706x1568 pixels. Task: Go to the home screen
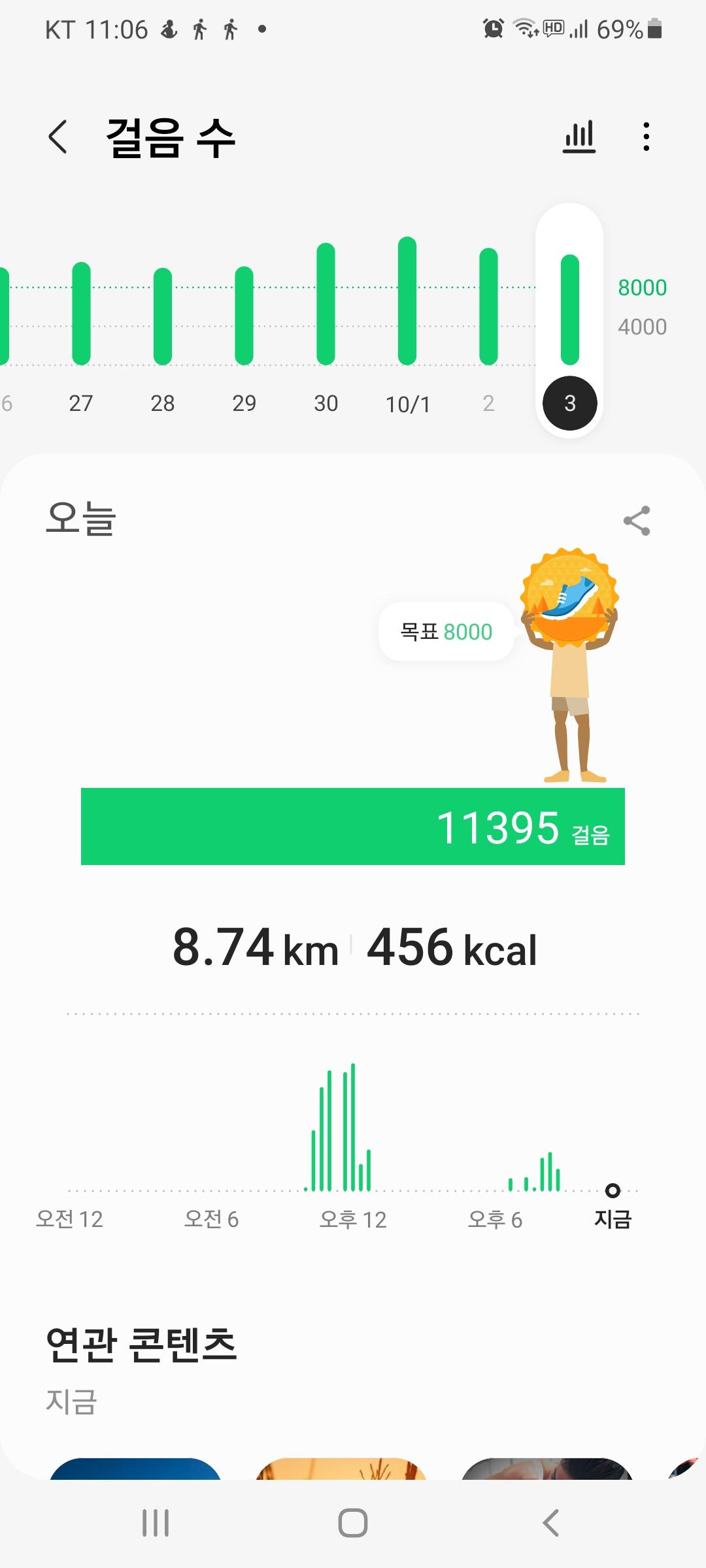click(x=353, y=1523)
